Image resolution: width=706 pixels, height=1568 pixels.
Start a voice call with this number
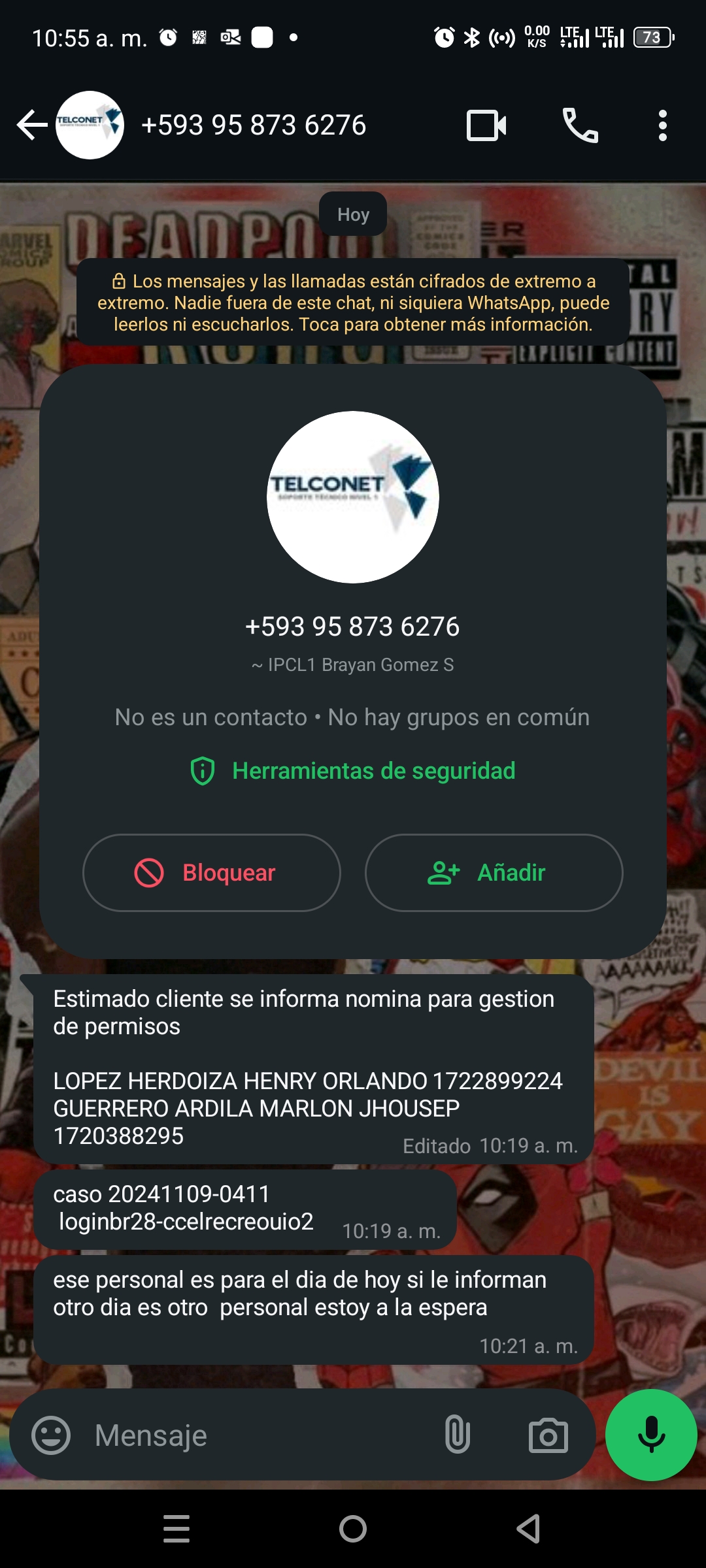click(580, 125)
